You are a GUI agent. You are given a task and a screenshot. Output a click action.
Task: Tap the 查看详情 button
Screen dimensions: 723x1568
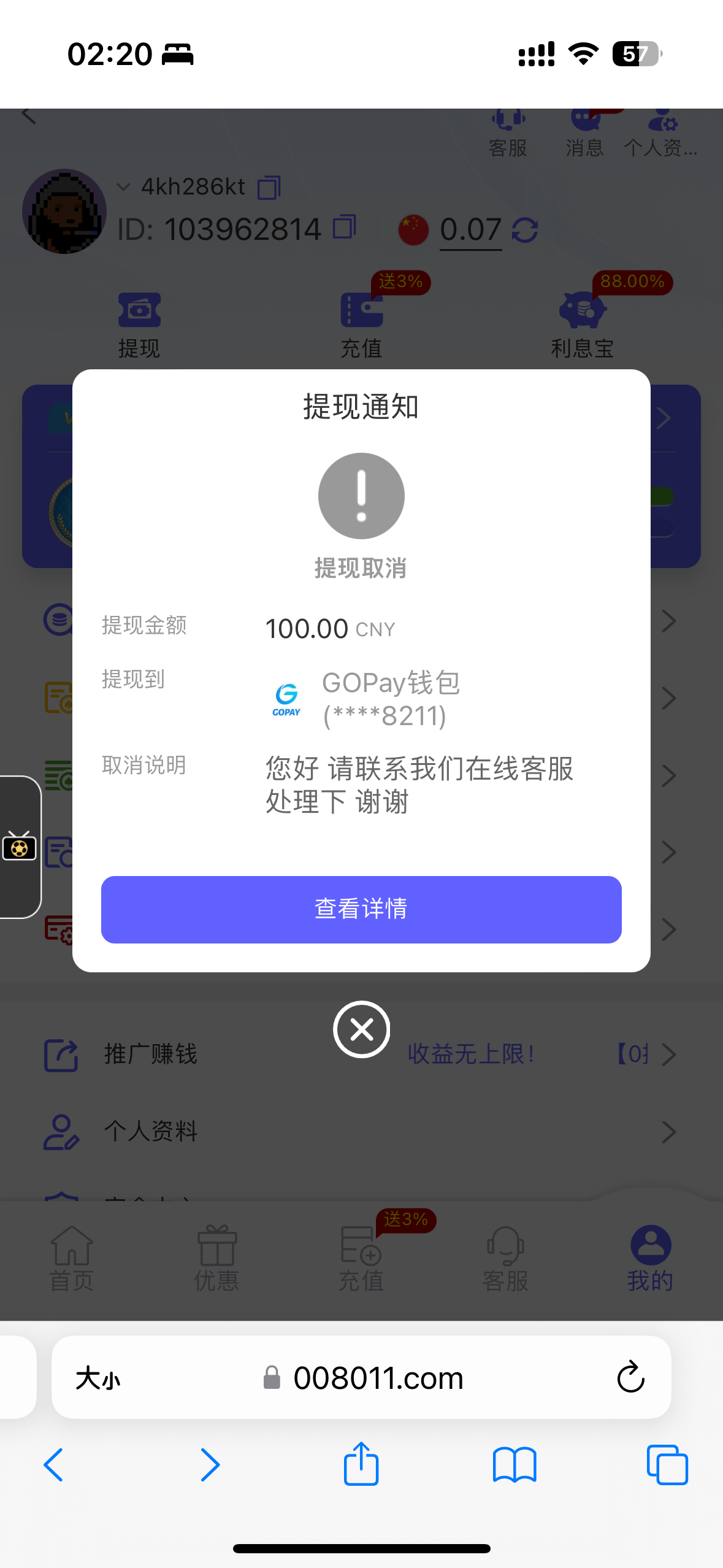coord(361,909)
